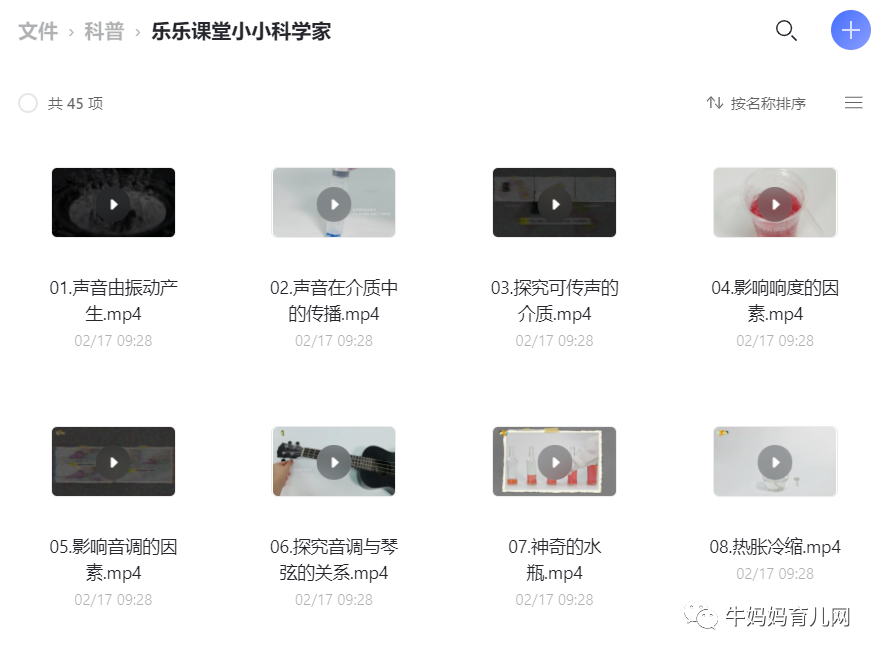
Task: Play video 08.热胀冷缩.mp4
Action: click(775, 462)
